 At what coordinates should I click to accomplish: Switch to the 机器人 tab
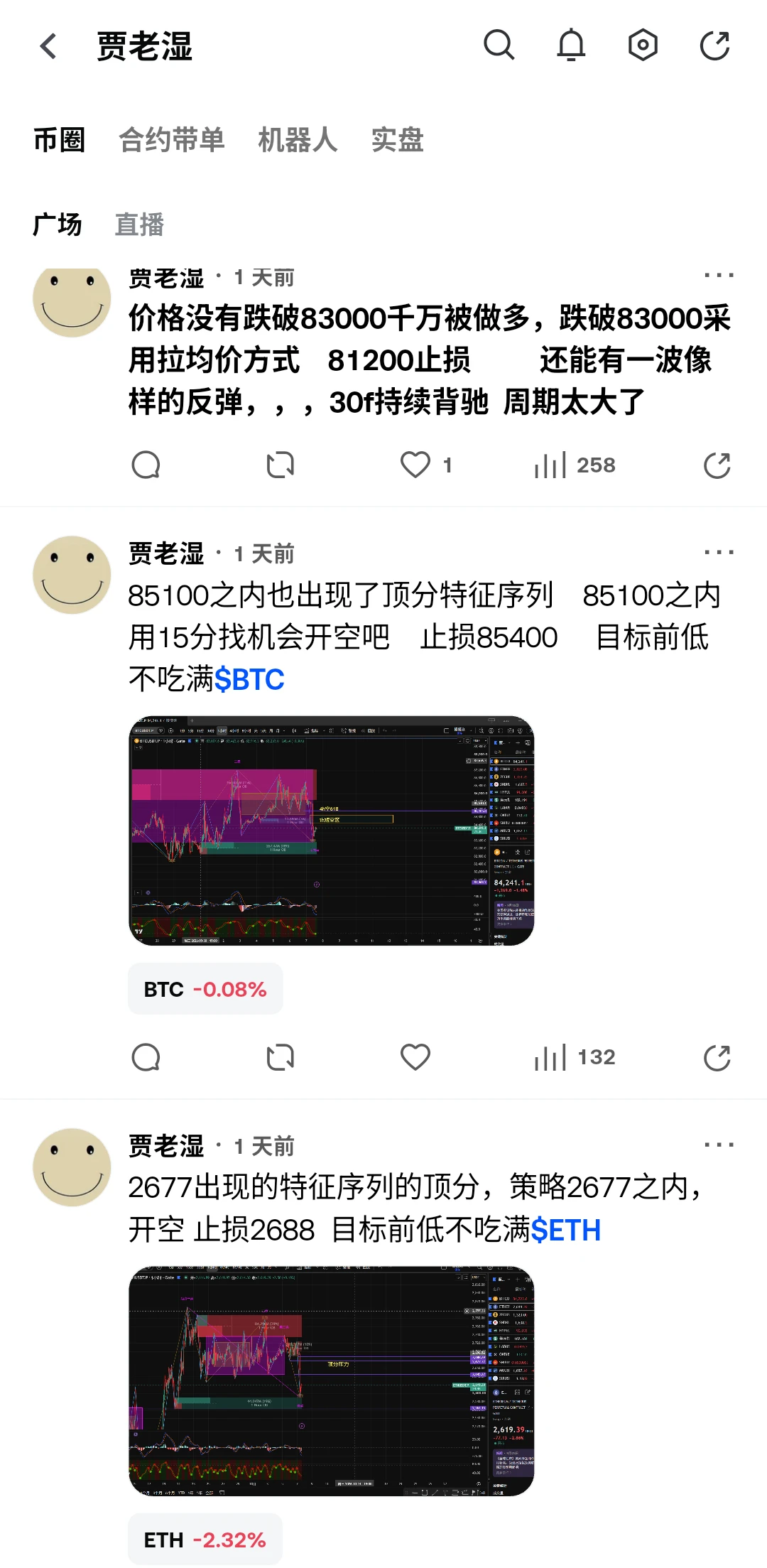click(298, 140)
